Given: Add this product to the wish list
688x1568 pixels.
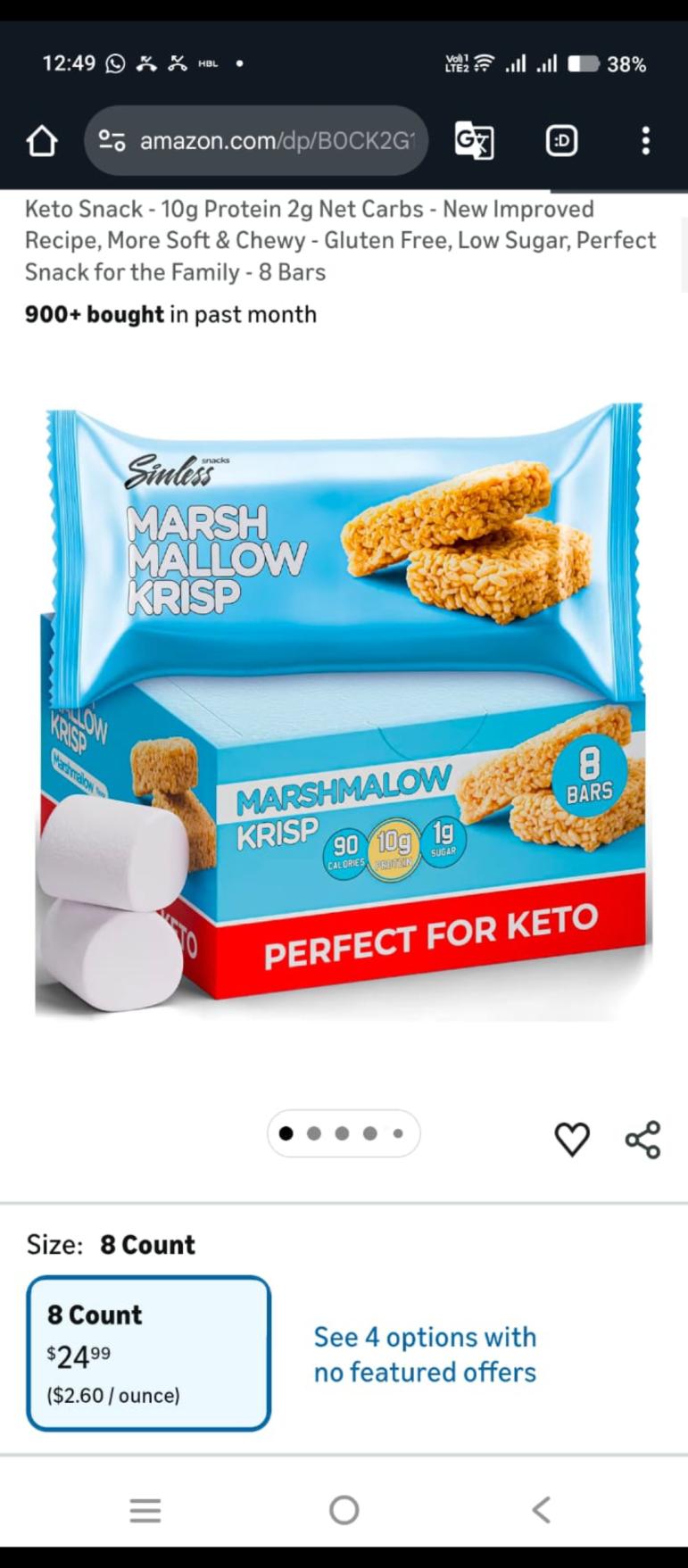Looking at the screenshot, I should 572,1140.
